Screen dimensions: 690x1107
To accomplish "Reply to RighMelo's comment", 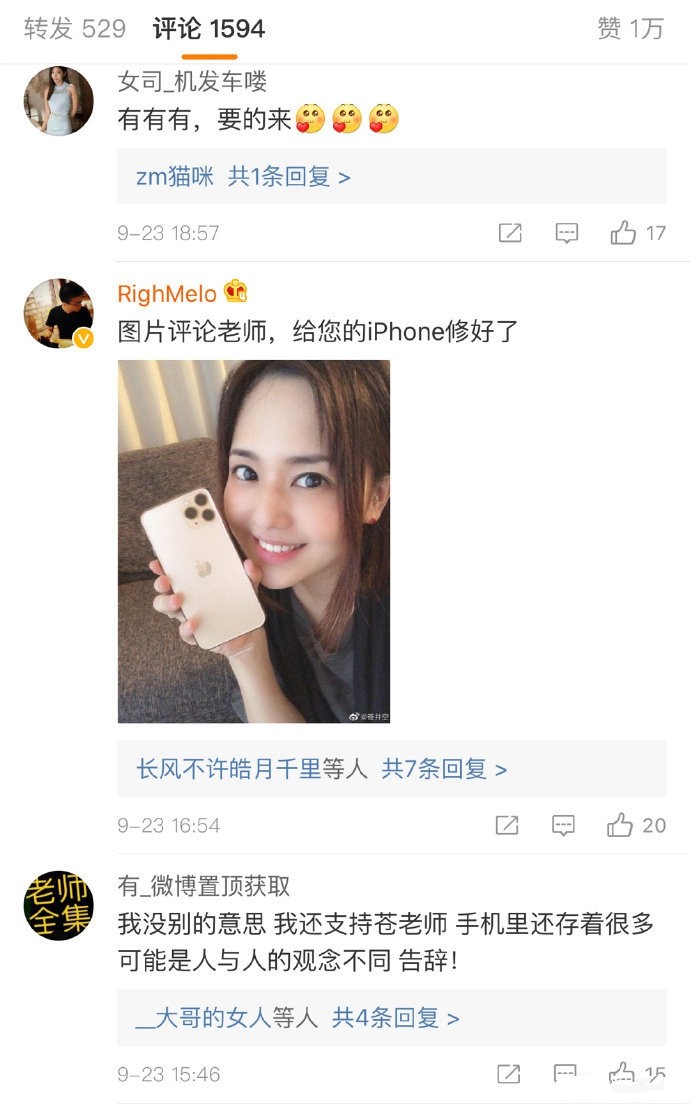I will tap(564, 825).
